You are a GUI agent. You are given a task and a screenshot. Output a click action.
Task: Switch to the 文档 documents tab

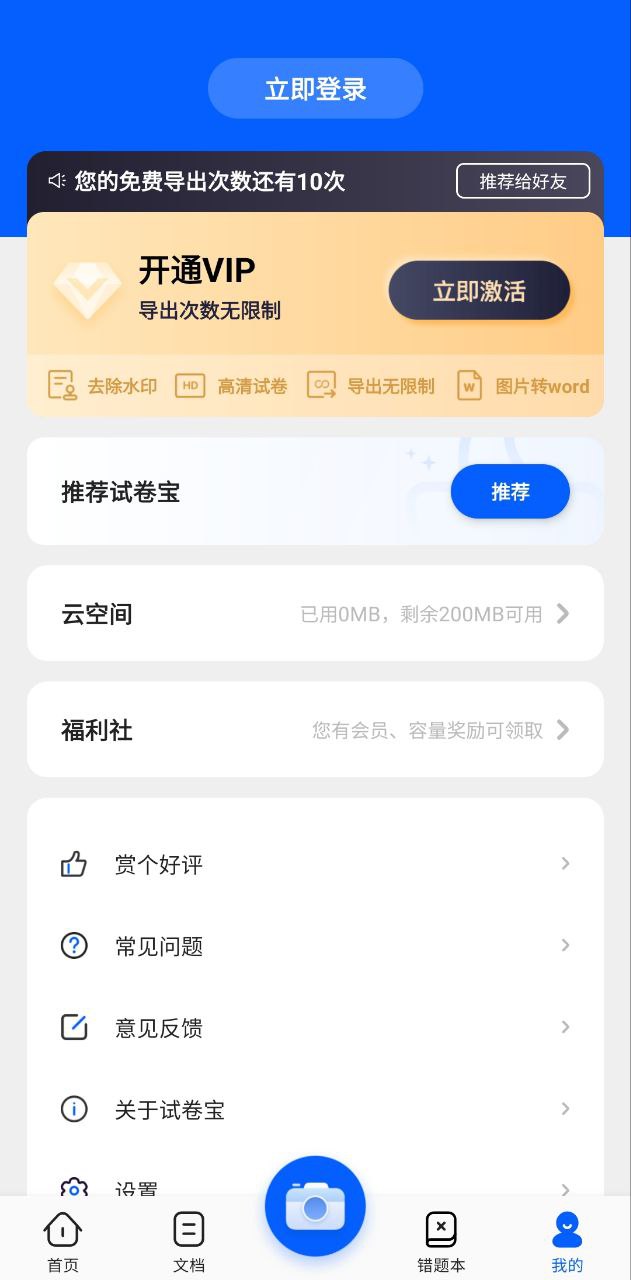[x=189, y=1241]
